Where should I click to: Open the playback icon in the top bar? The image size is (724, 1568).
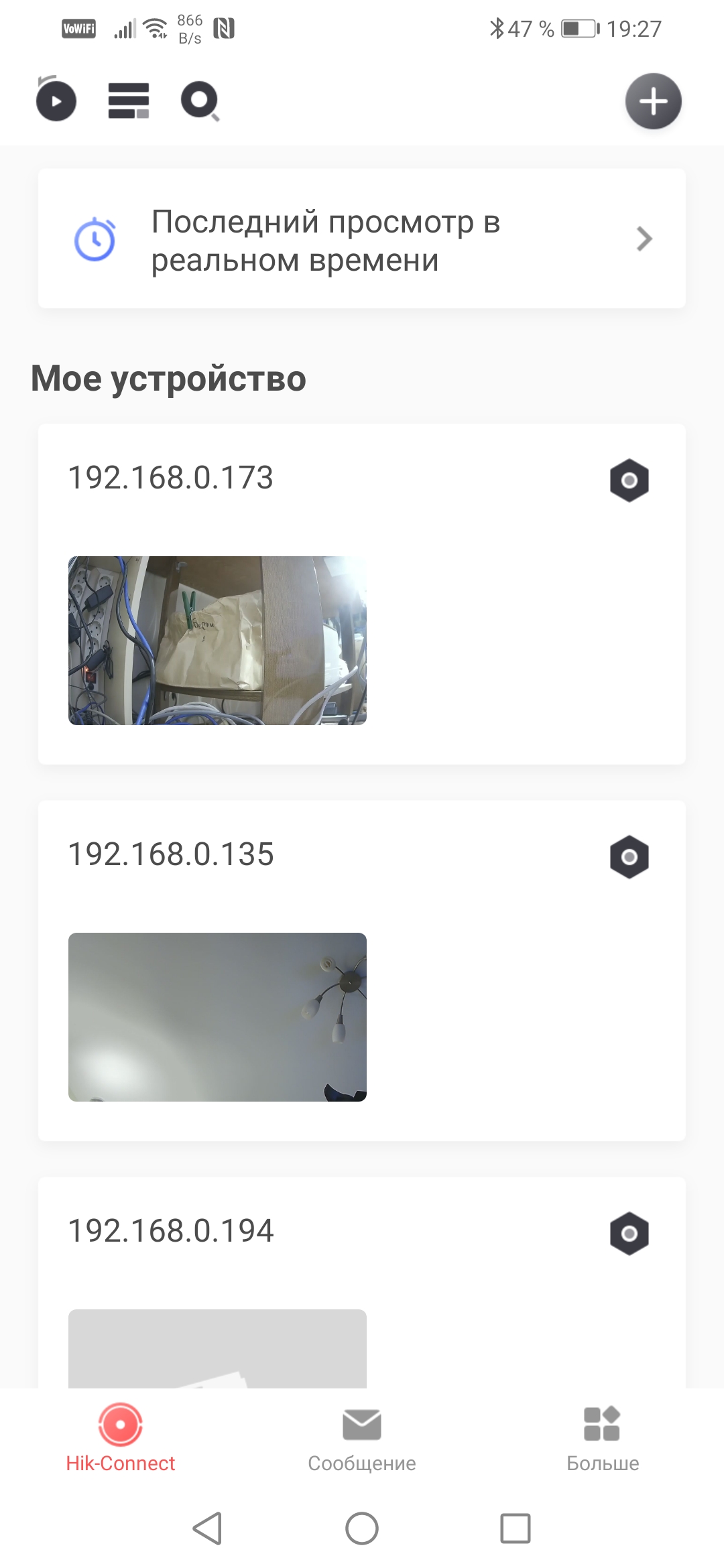pyautogui.click(x=56, y=101)
